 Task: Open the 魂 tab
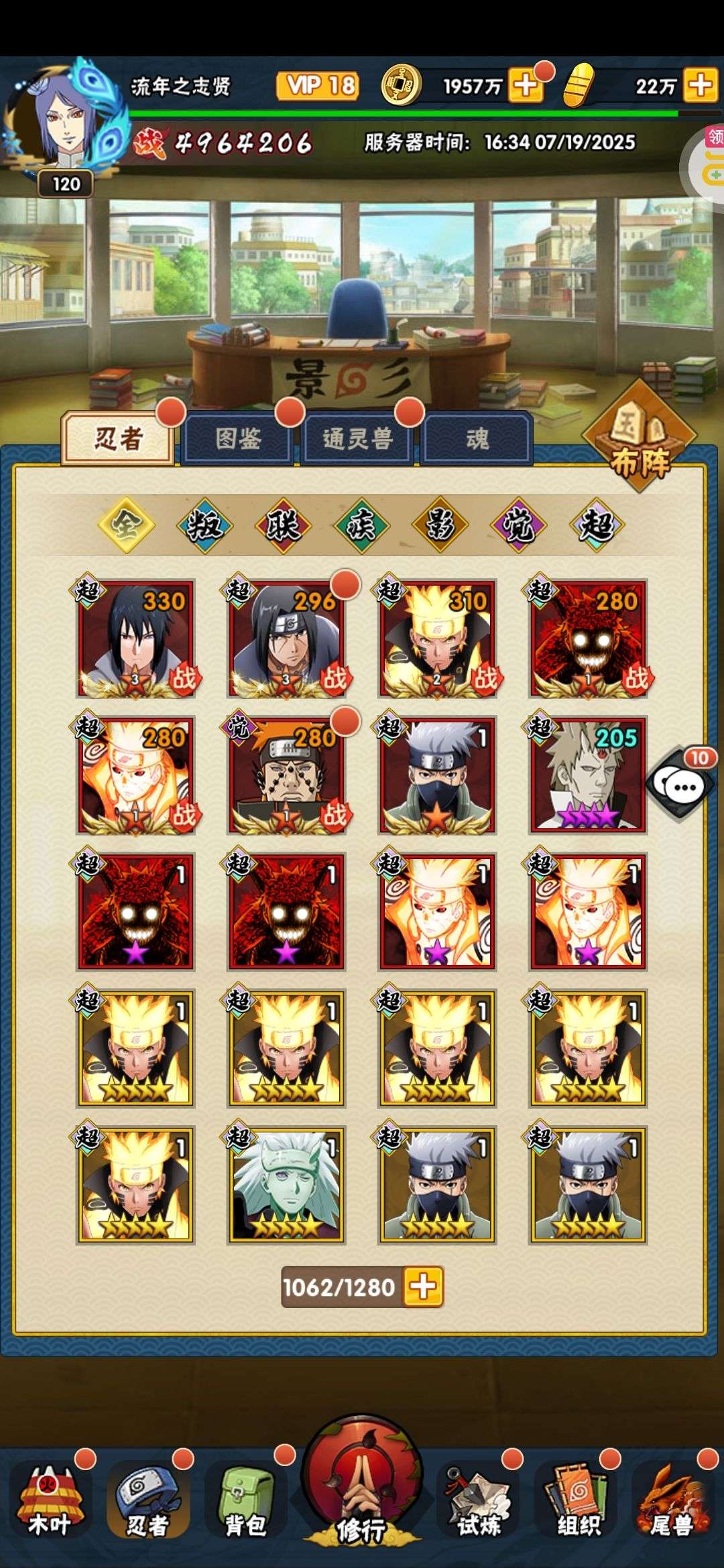tap(477, 439)
